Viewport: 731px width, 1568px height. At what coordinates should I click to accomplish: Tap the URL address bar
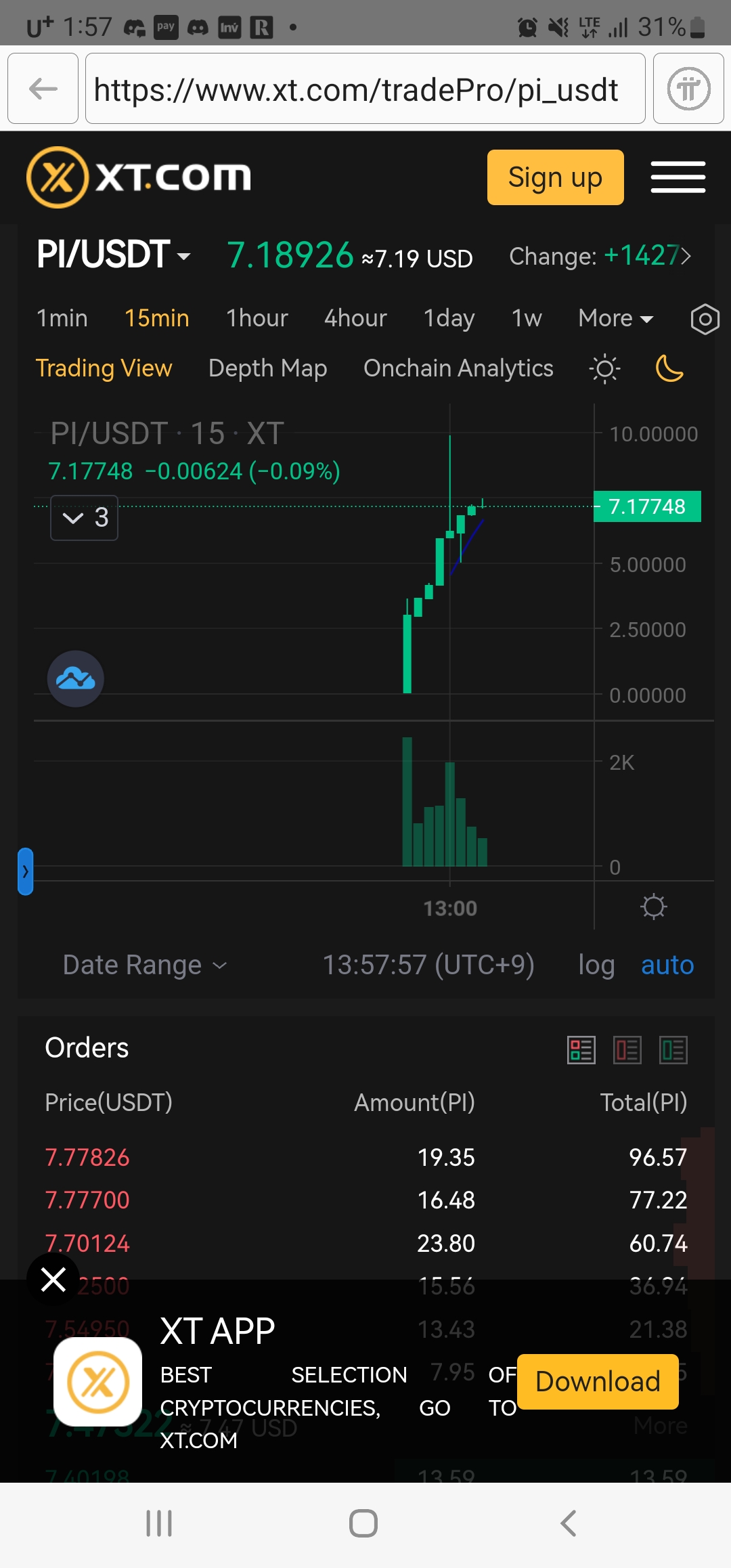click(x=365, y=89)
